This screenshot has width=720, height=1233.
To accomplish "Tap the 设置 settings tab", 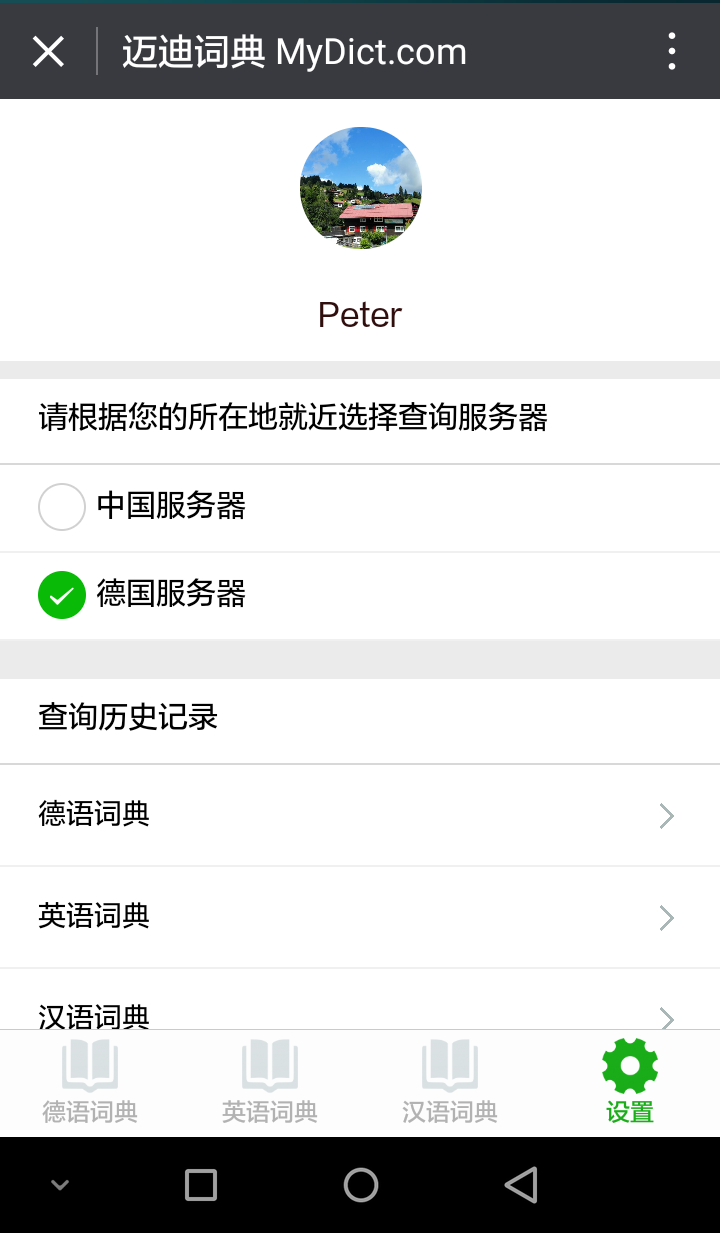I will tap(630, 1082).
